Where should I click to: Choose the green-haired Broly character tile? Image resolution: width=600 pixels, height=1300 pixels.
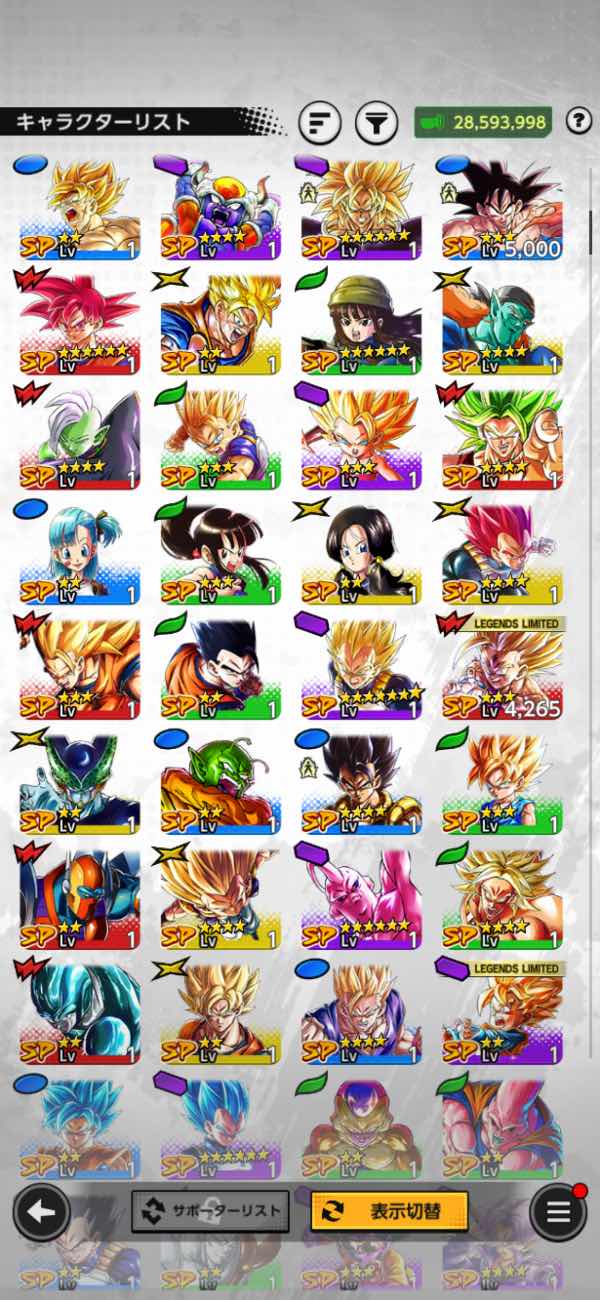502,438
